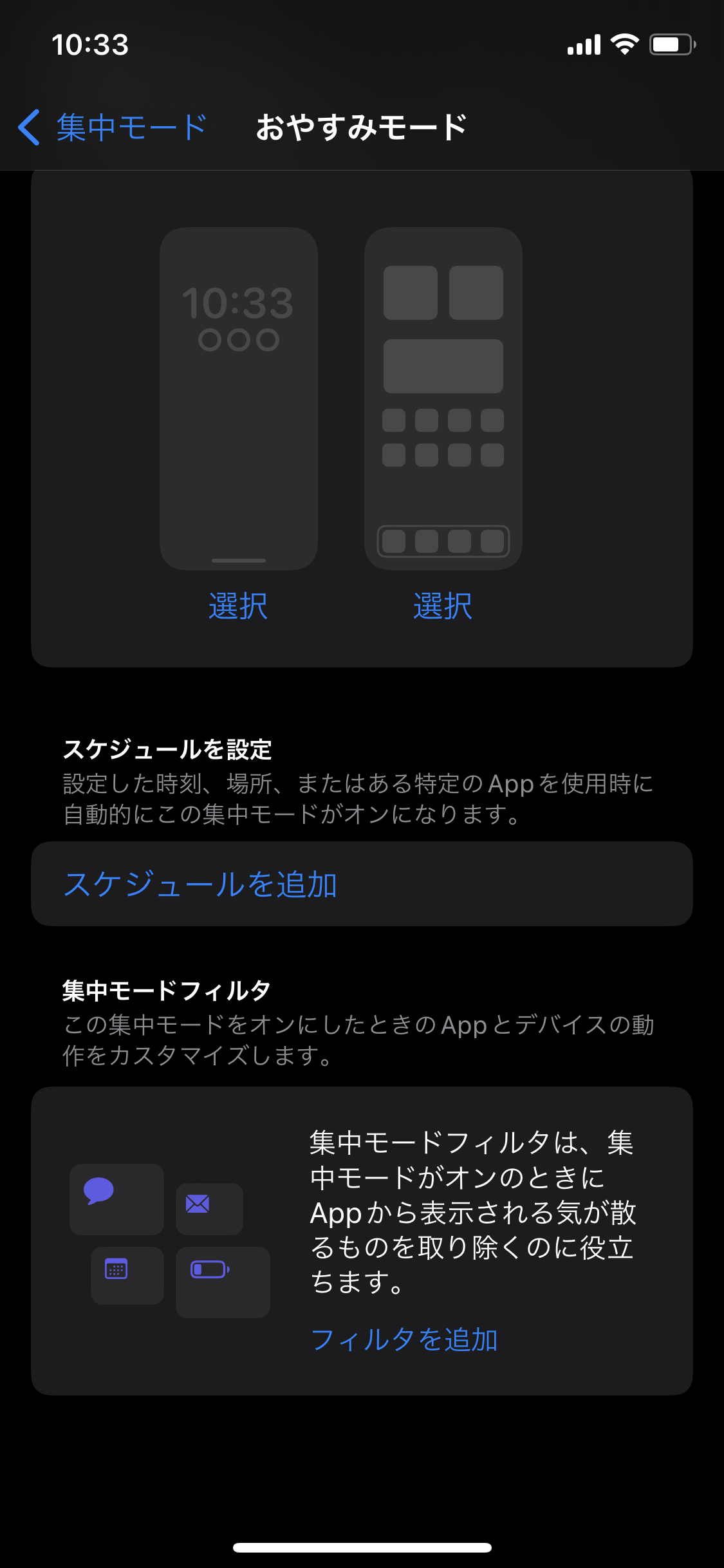This screenshot has height=1568, width=724.
Task: Open the lock screen preview thumbnail
Action: click(238, 398)
